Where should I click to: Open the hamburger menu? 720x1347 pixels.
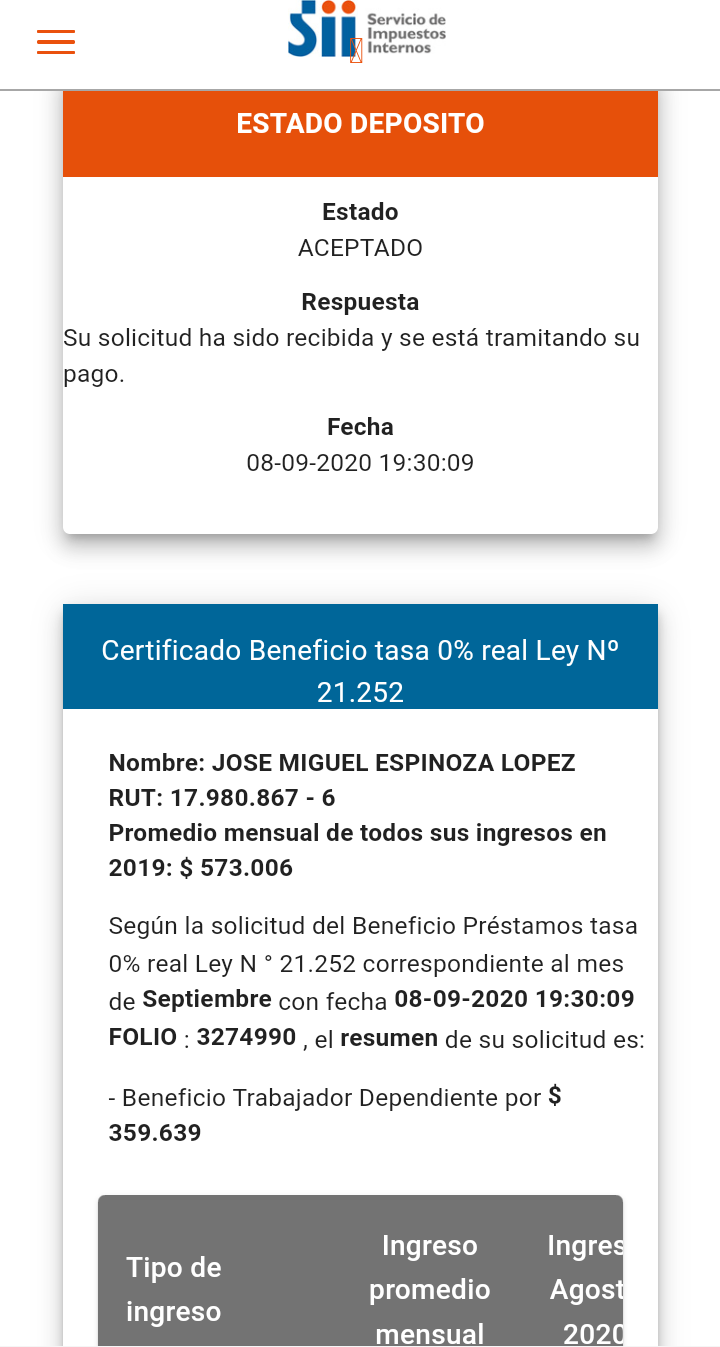tap(56, 42)
